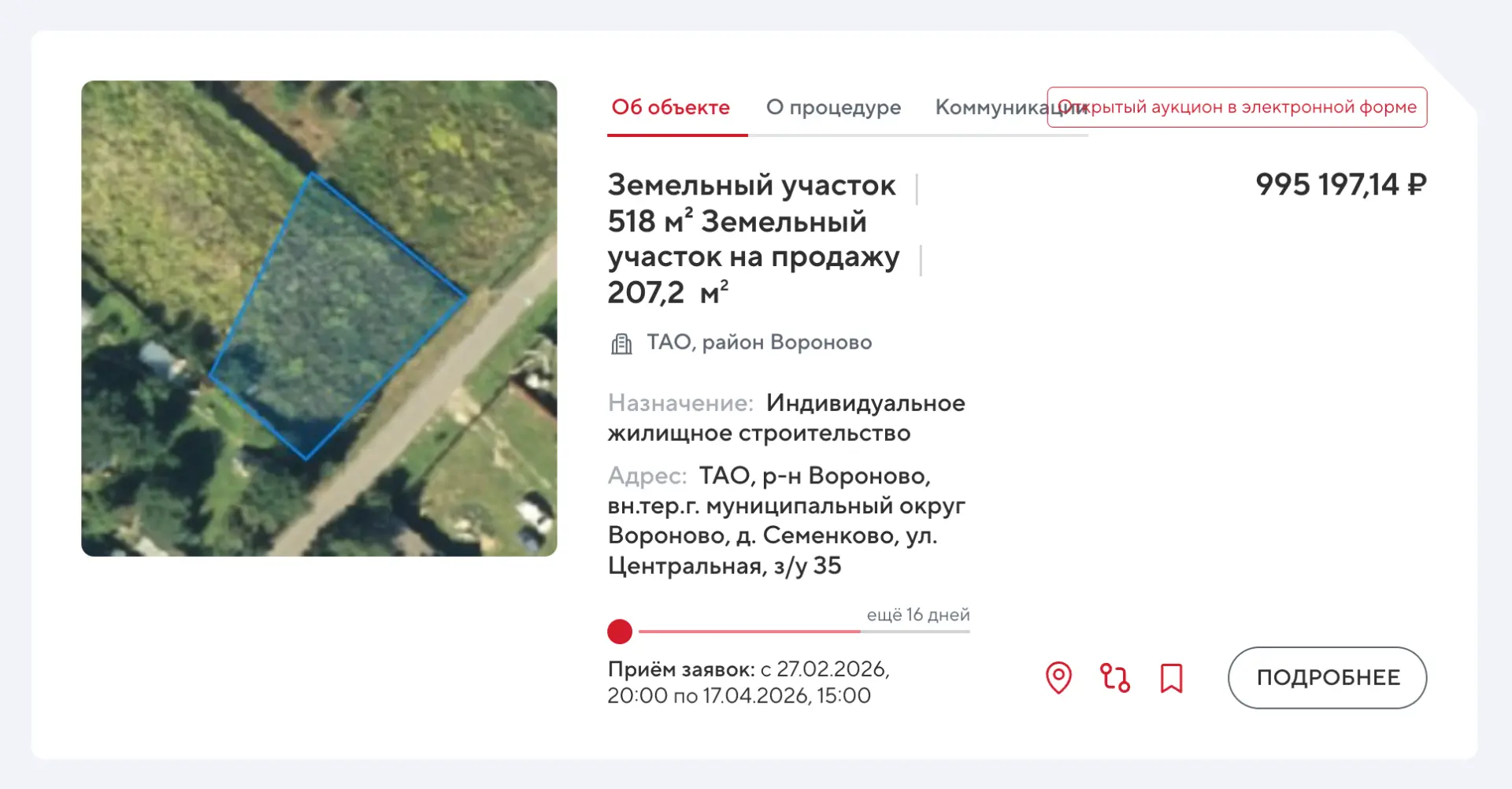This screenshot has width=1512, height=789.
Task: Open the aerial photo of the plot
Action: (319, 318)
